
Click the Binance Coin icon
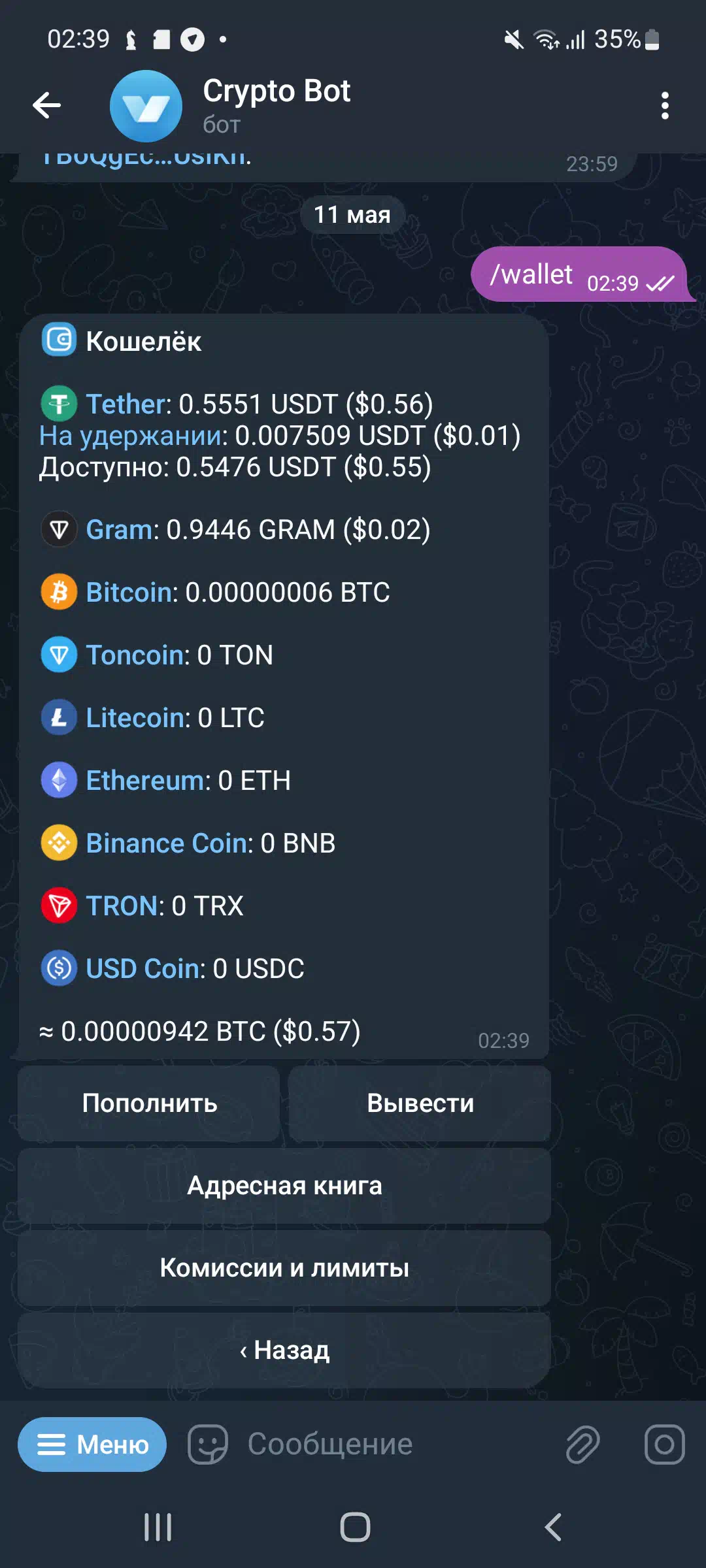click(58, 843)
